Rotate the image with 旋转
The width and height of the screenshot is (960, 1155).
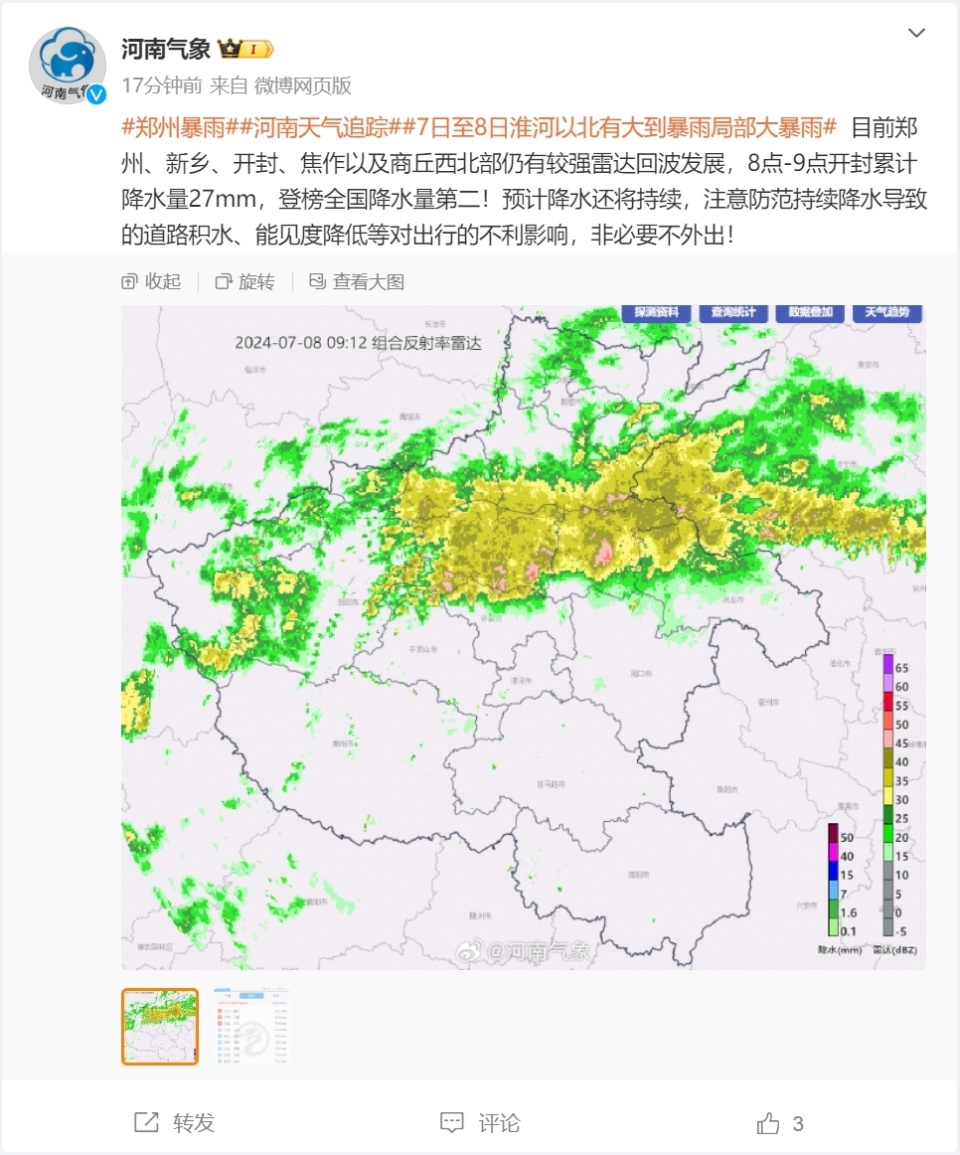(245, 282)
